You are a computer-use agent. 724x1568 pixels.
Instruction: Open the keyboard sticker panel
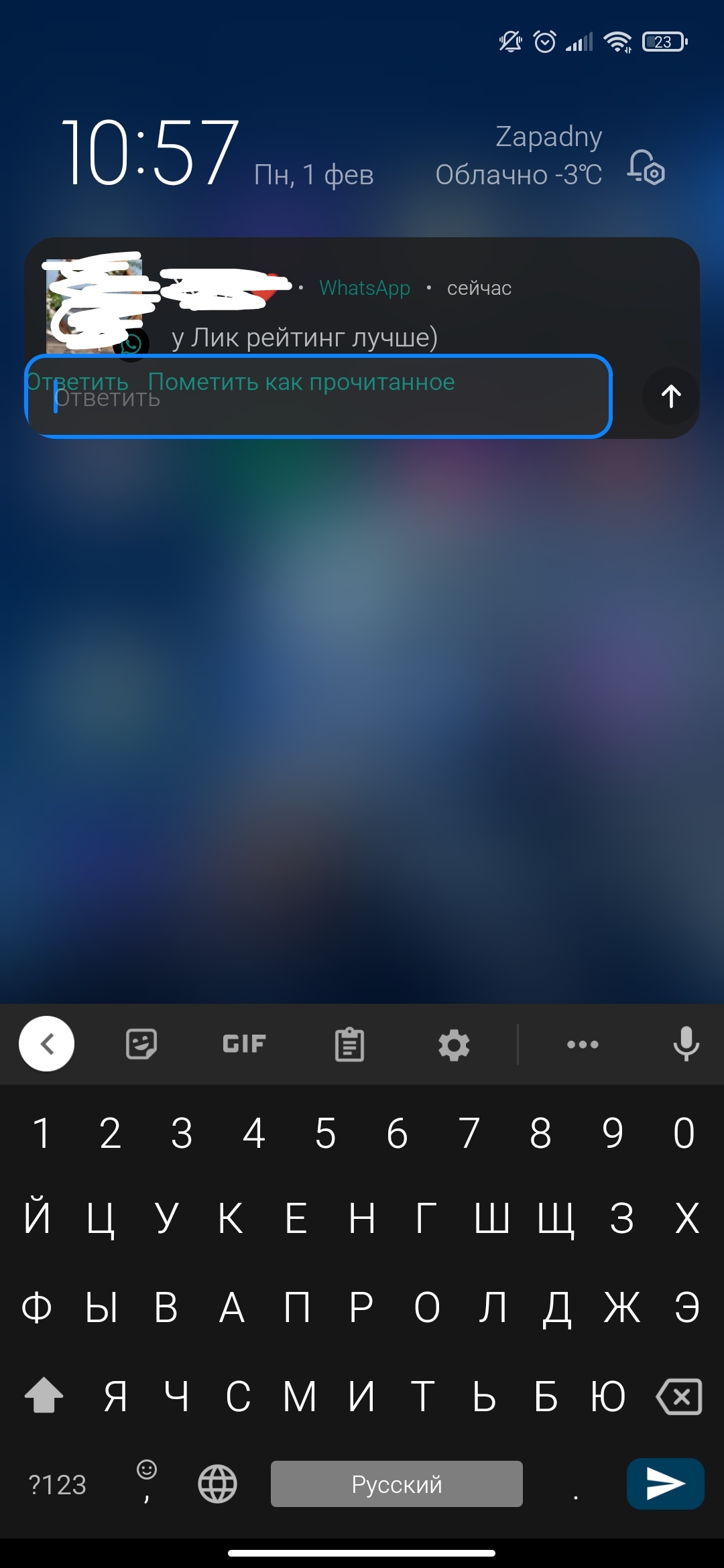click(x=141, y=1044)
